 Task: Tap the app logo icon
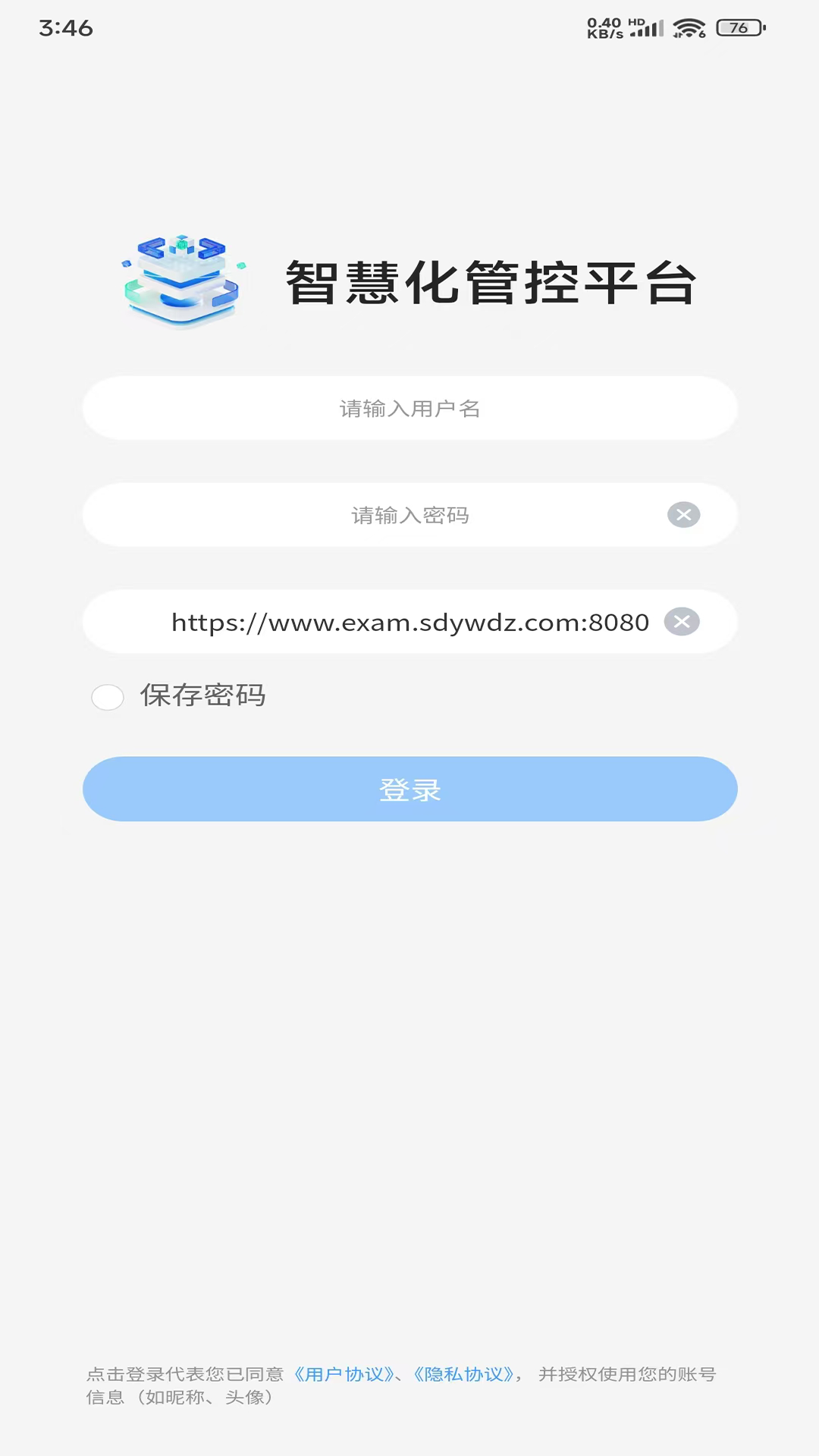click(x=182, y=282)
